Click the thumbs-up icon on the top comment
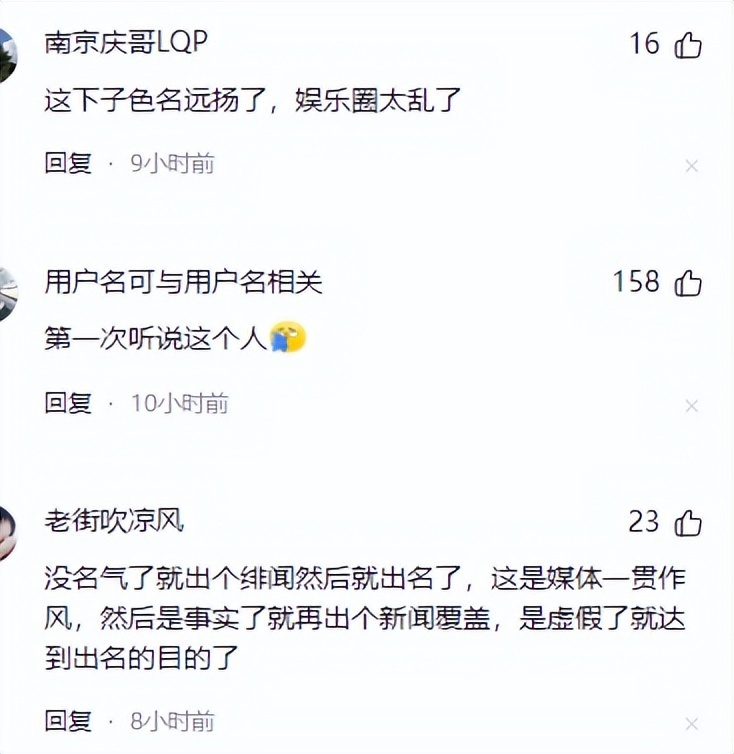This screenshot has width=734, height=754. (688, 44)
